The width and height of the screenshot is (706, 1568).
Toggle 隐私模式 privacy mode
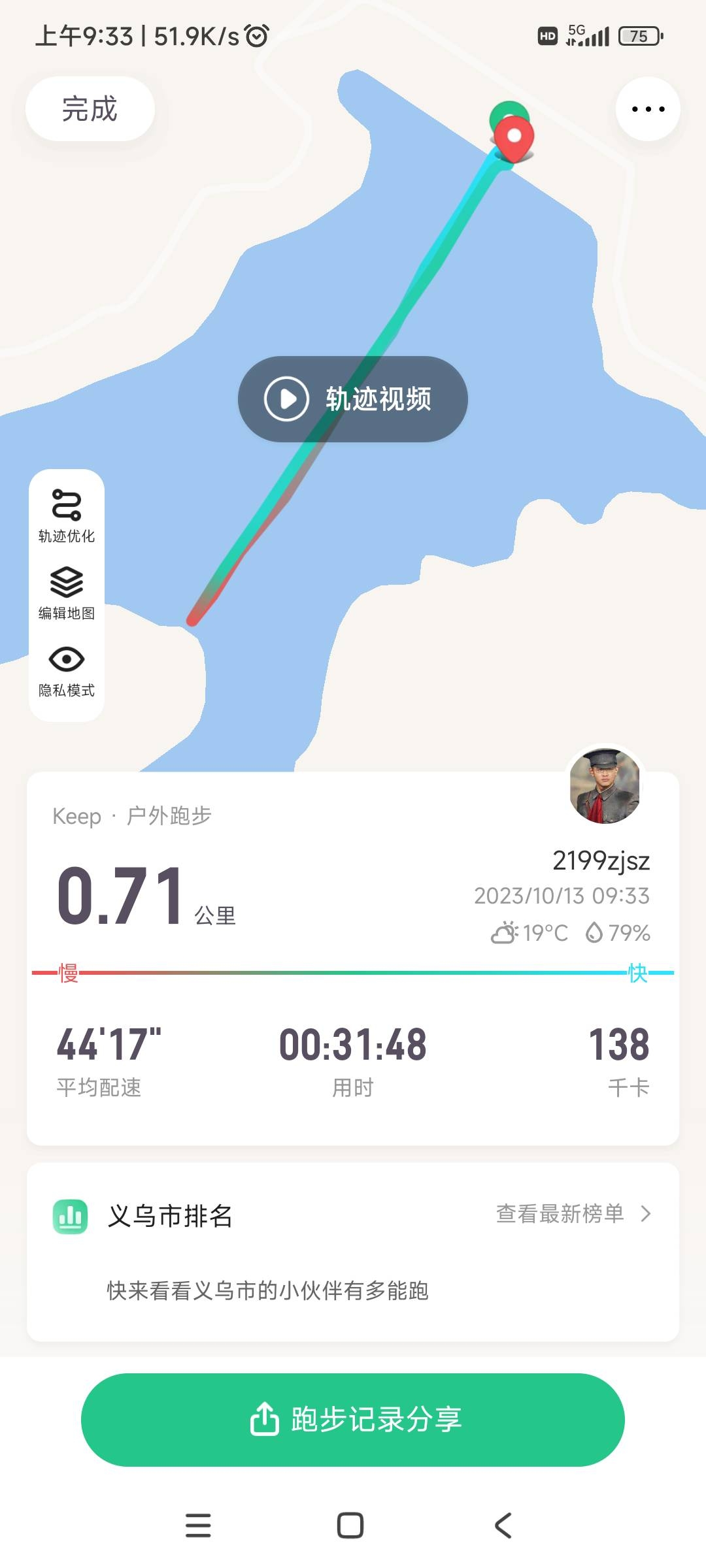(x=67, y=670)
